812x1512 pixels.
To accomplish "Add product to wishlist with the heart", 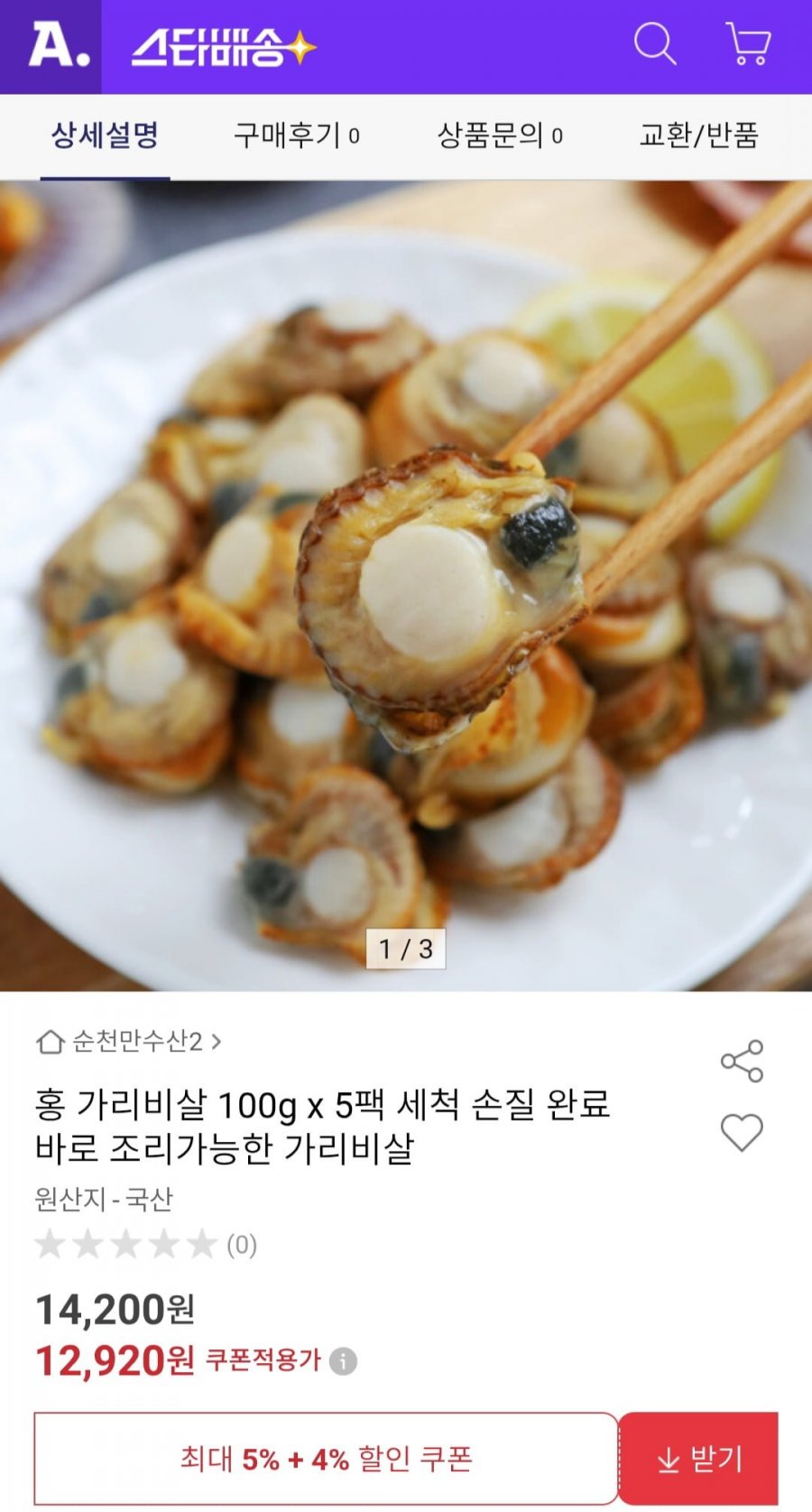I will tap(742, 1132).
